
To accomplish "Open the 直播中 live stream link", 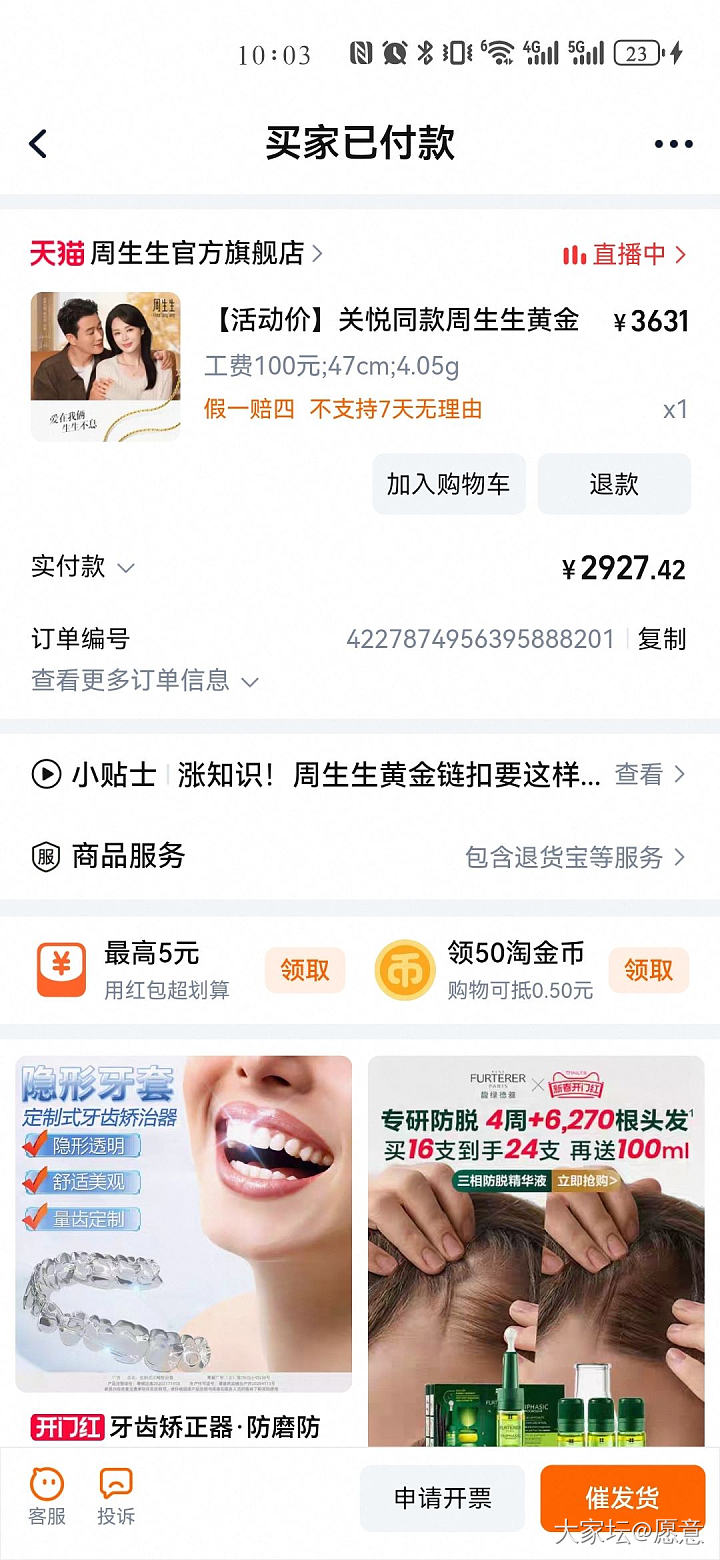I will pos(626,255).
